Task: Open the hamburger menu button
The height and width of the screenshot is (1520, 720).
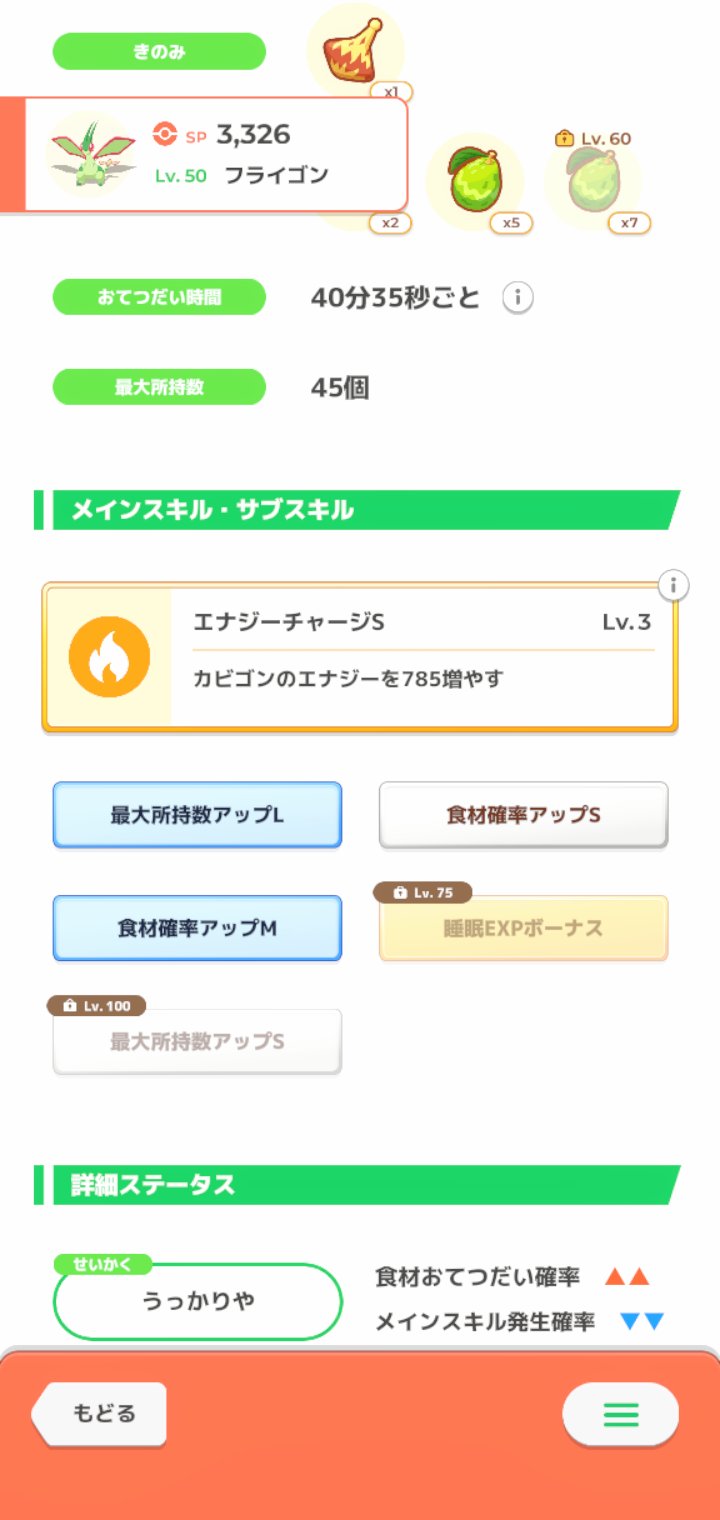Action: (620, 1414)
